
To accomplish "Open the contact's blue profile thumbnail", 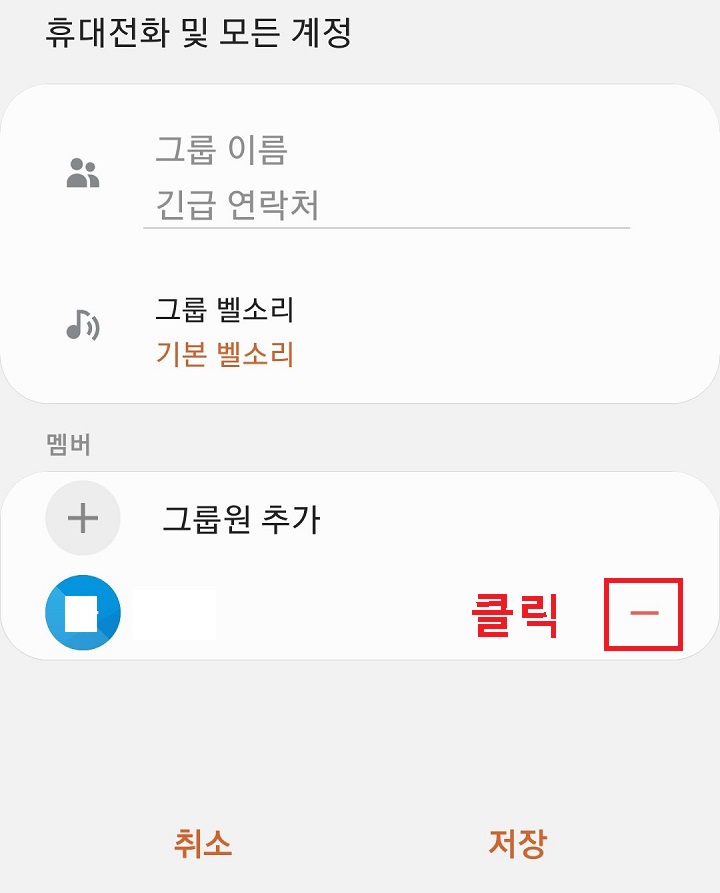I will pos(83,611).
